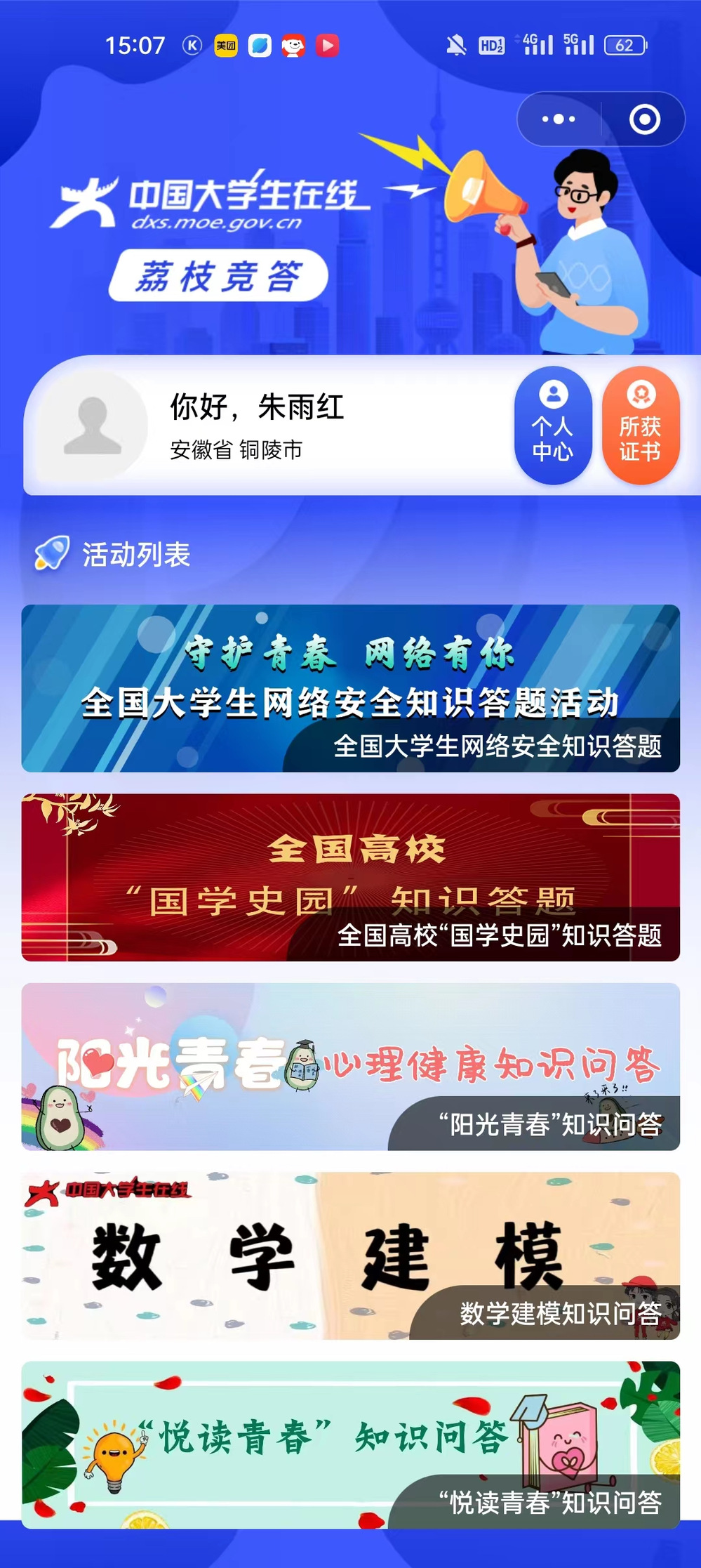The height and width of the screenshot is (1568, 701).
Task: Open 全国大学生网络安全知识答题 activity
Action: (350, 688)
